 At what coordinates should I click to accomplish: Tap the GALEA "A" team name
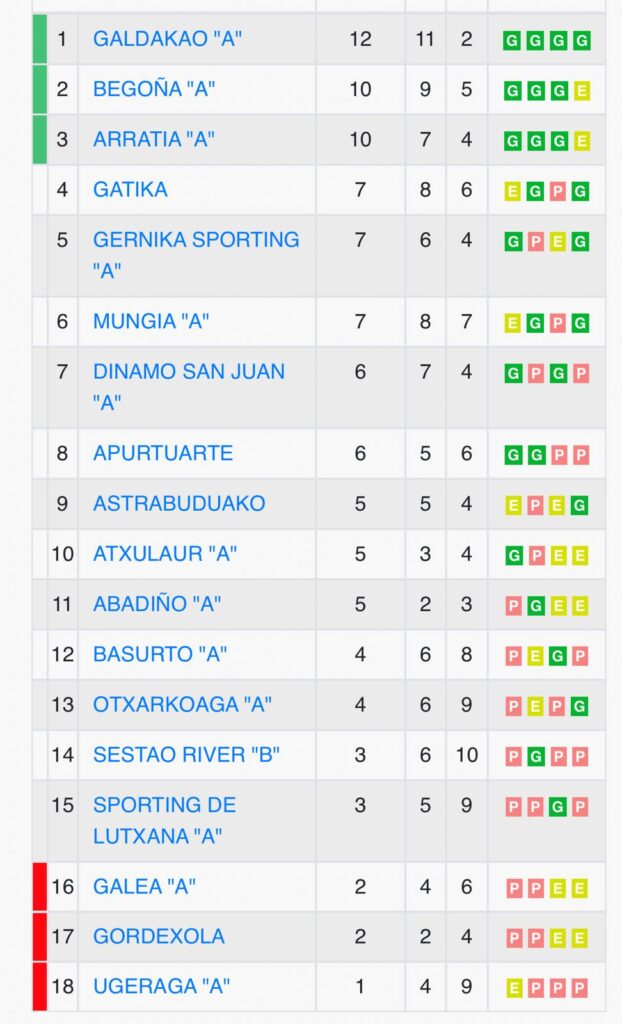(144, 886)
